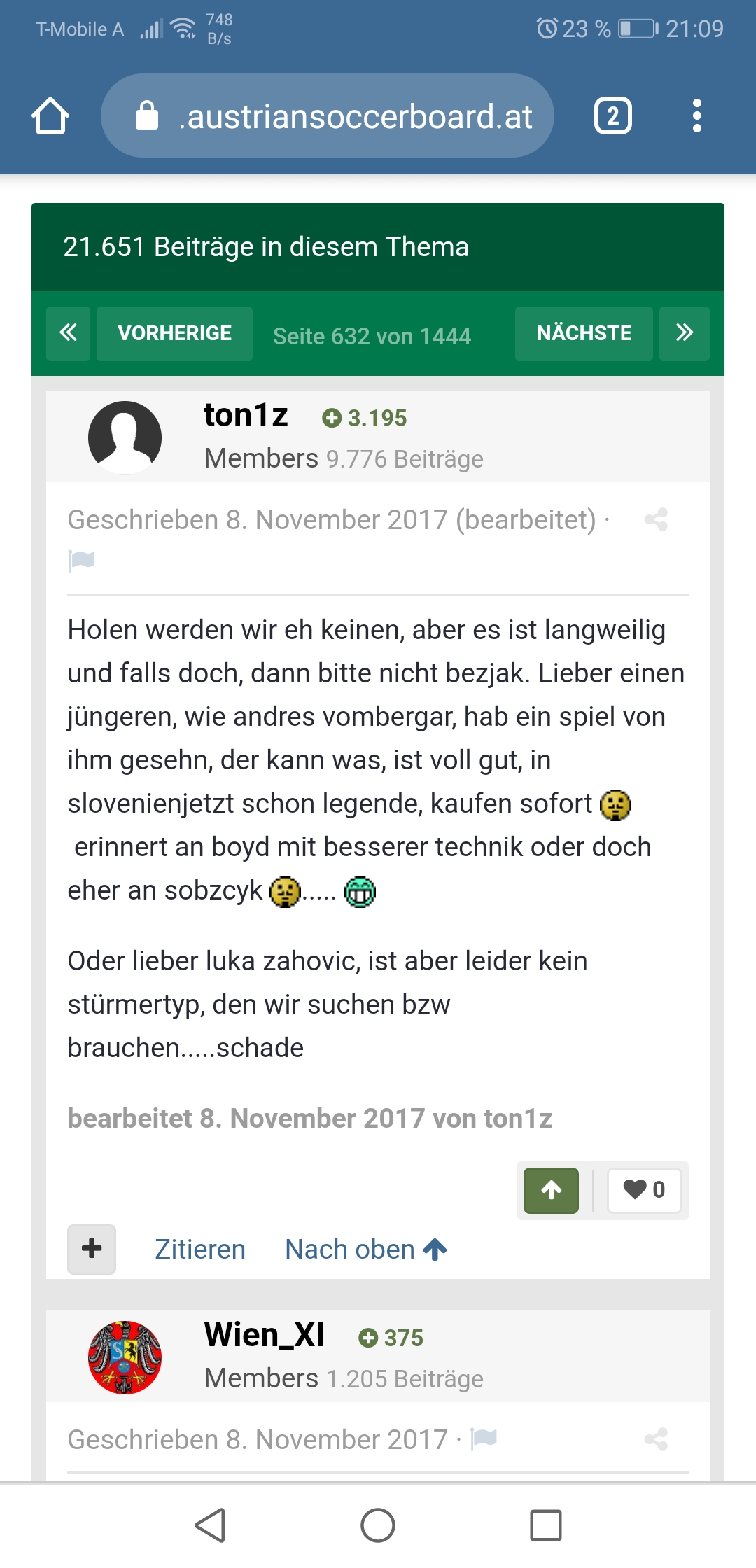Image resolution: width=756 pixels, height=1568 pixels.
Task: Open Wien_XI's profile
Action: [264, 1335]
